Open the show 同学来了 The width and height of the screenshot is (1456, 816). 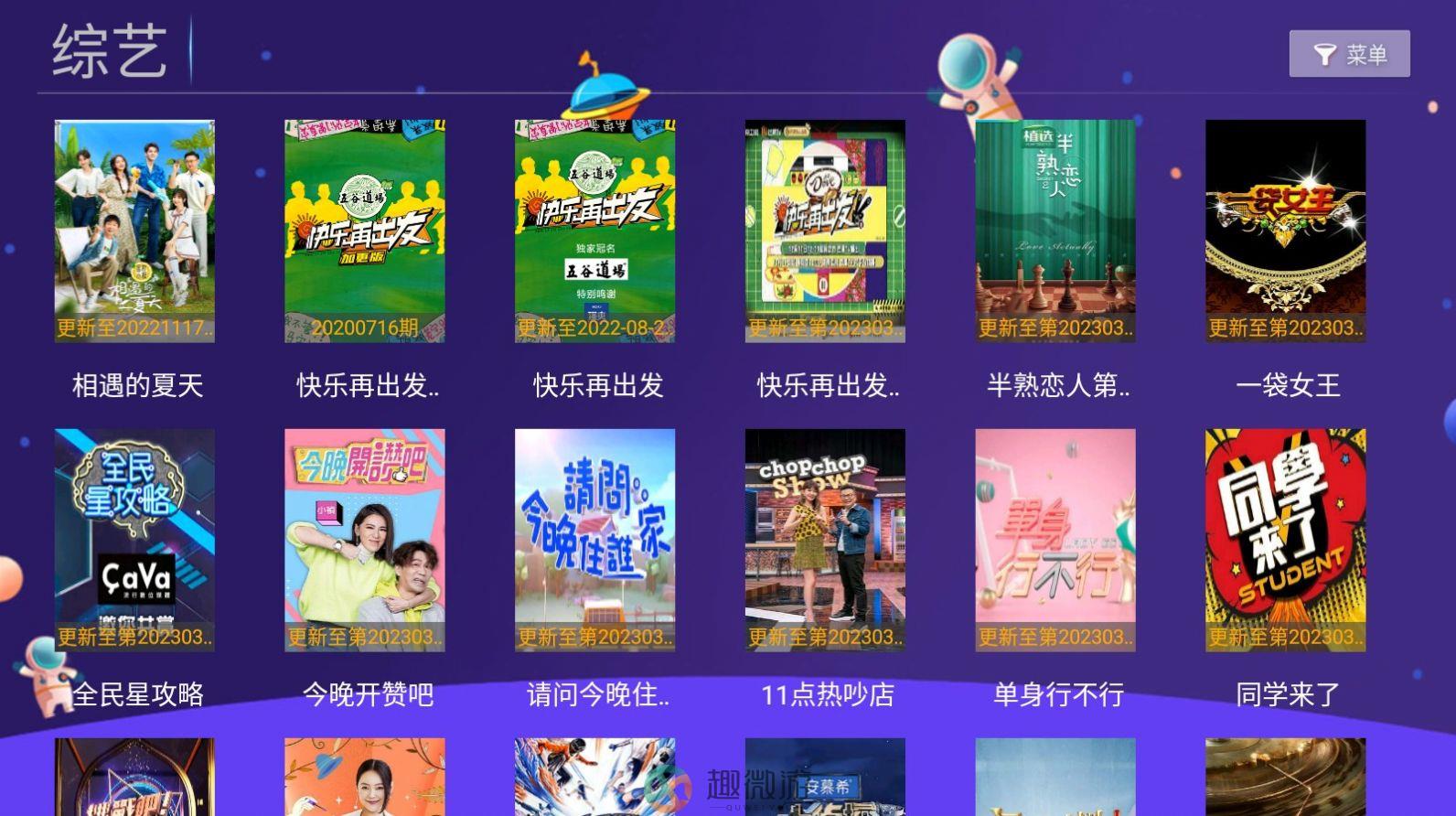[x=1286, y=540]
